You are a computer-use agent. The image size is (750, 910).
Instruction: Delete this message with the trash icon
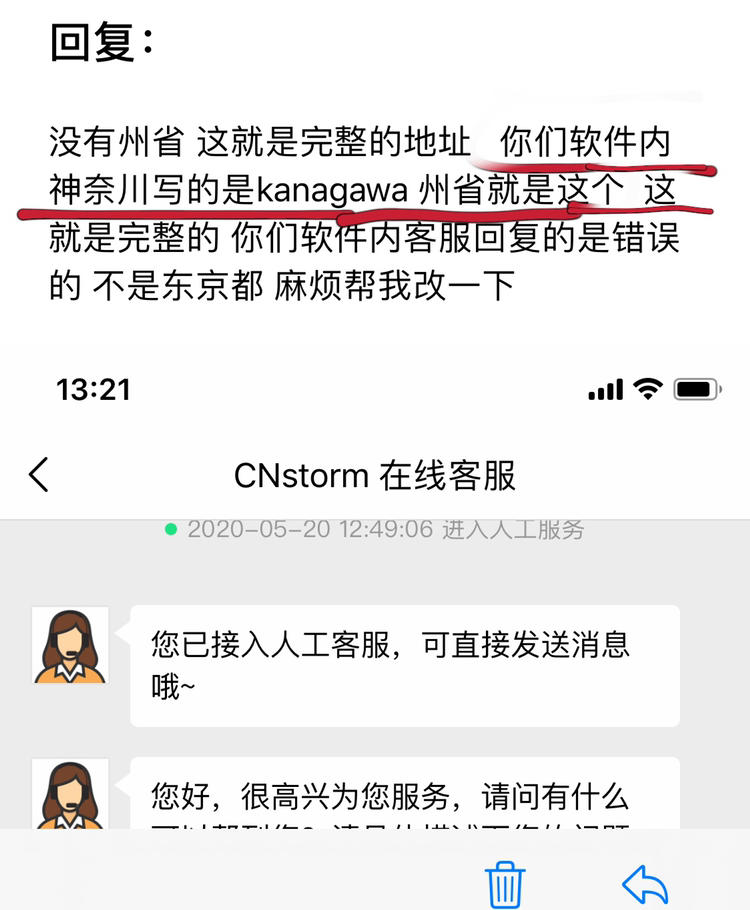(x=505, y=884)
